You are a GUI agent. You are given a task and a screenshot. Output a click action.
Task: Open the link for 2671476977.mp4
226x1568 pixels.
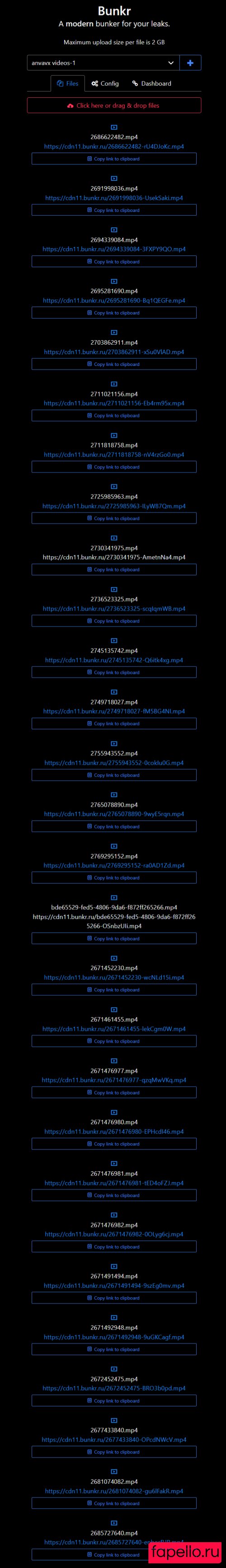coord(113,1081)
